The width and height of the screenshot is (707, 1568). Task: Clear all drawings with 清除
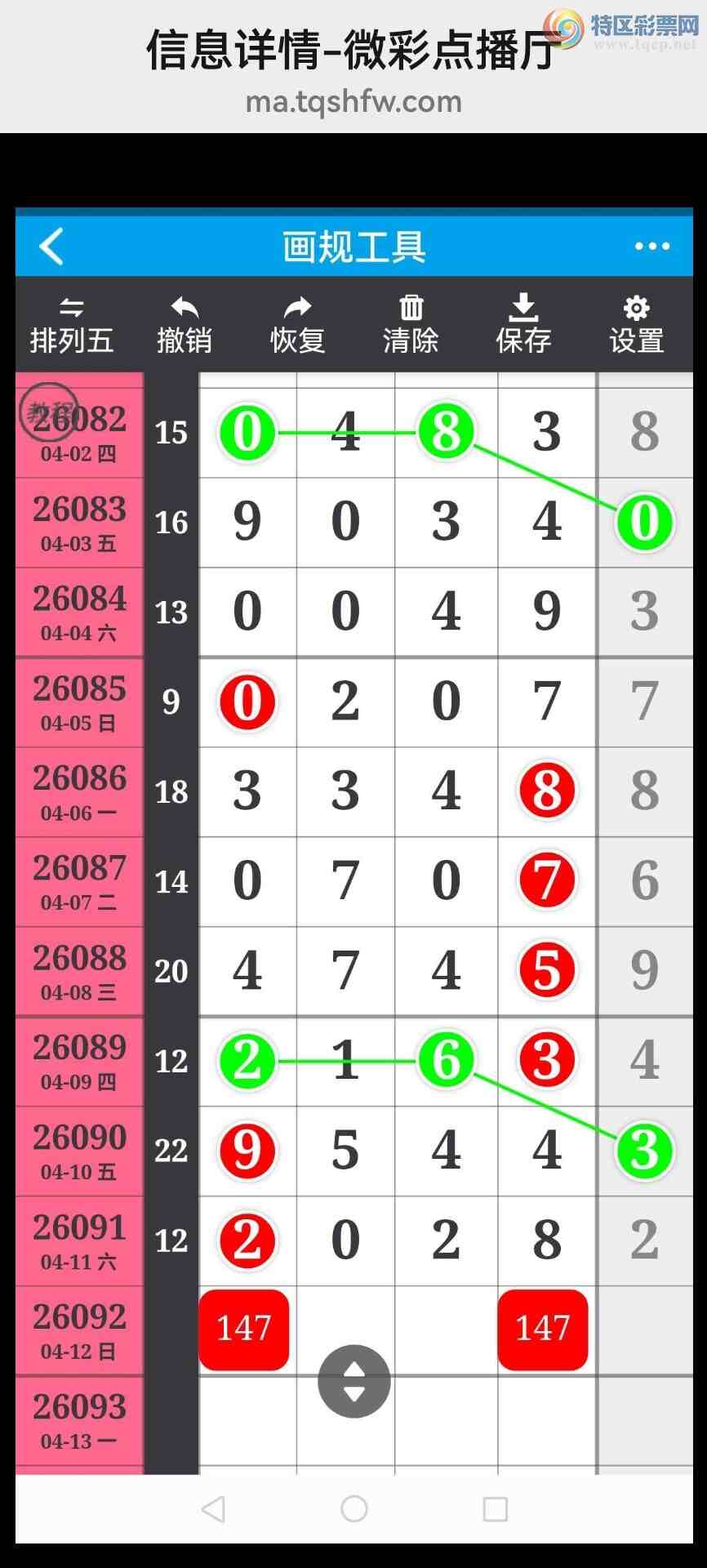click(x=411, y=326)
